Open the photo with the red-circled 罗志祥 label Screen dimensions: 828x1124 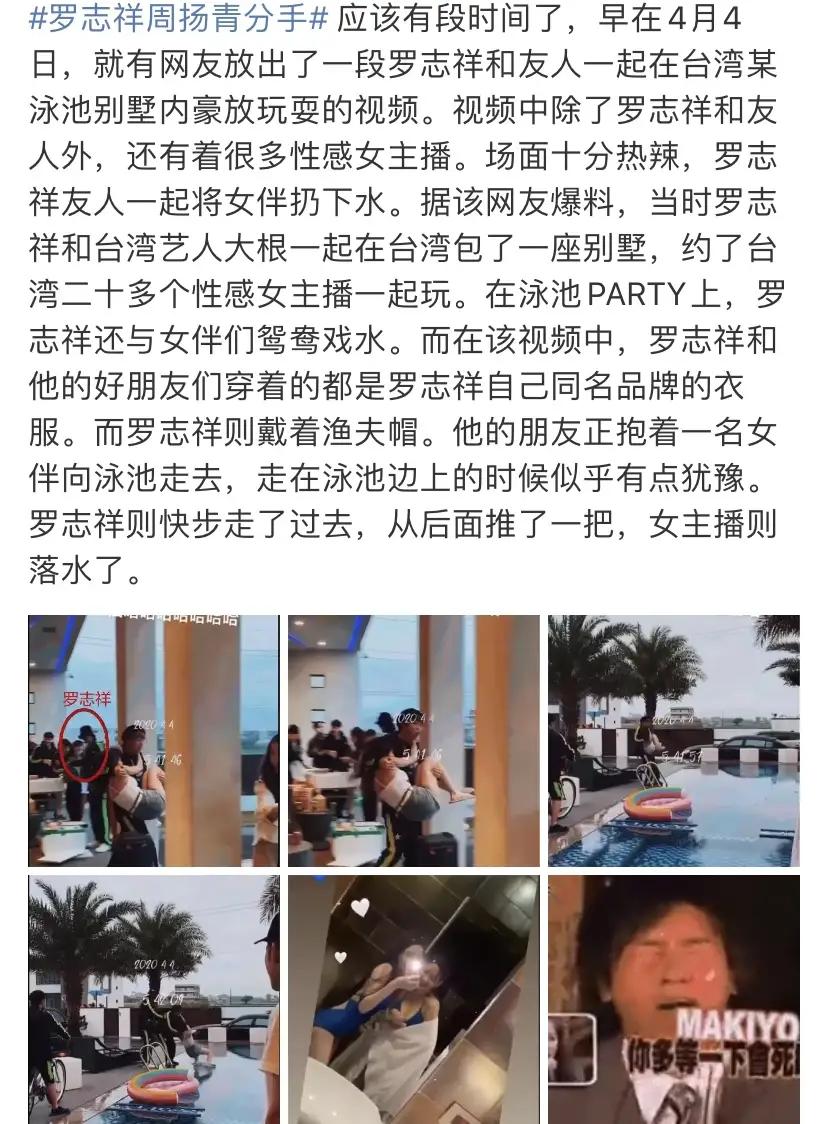153,740
